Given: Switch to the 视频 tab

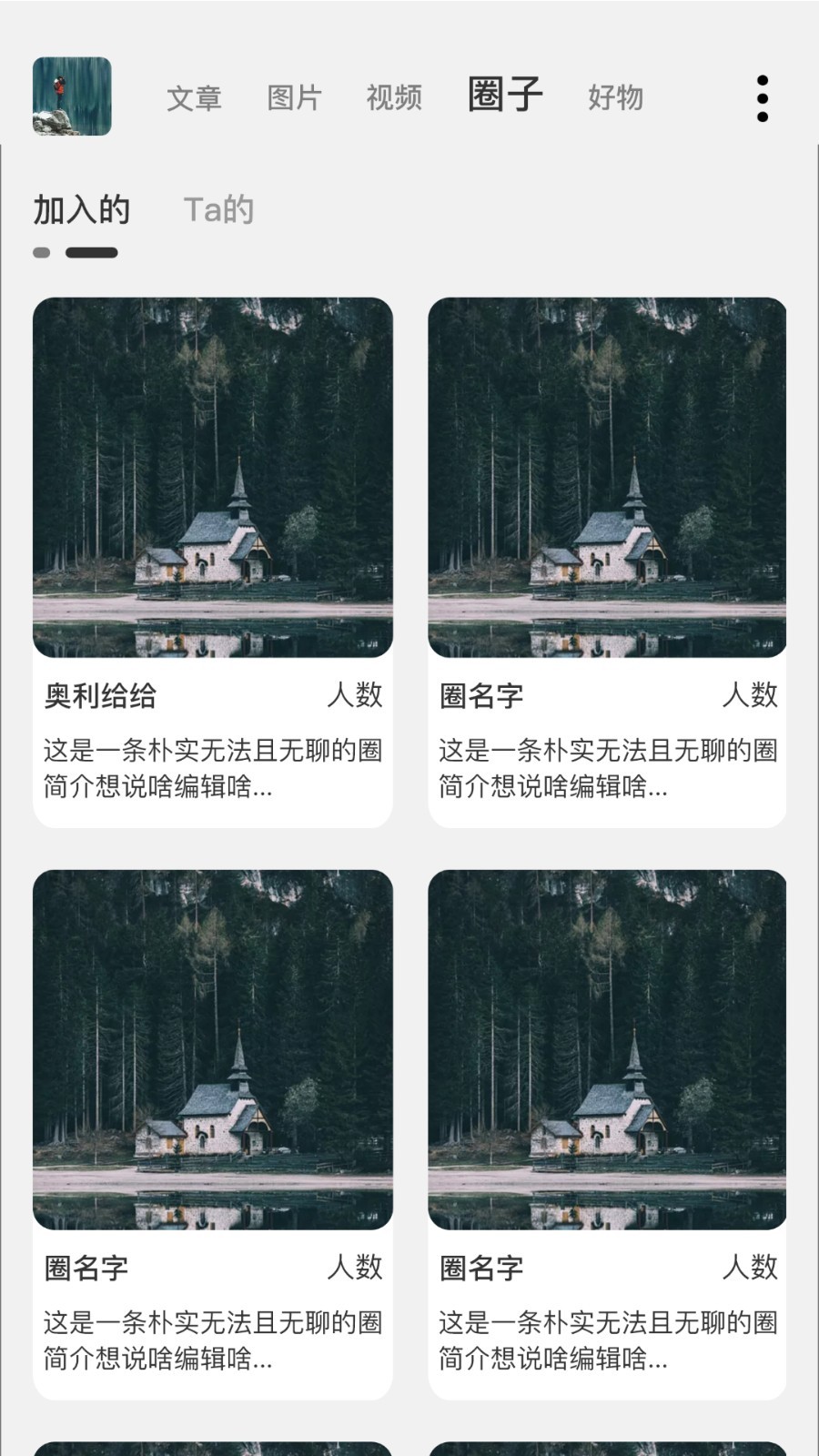Looking at the screenshot, I should click(394, 97).
